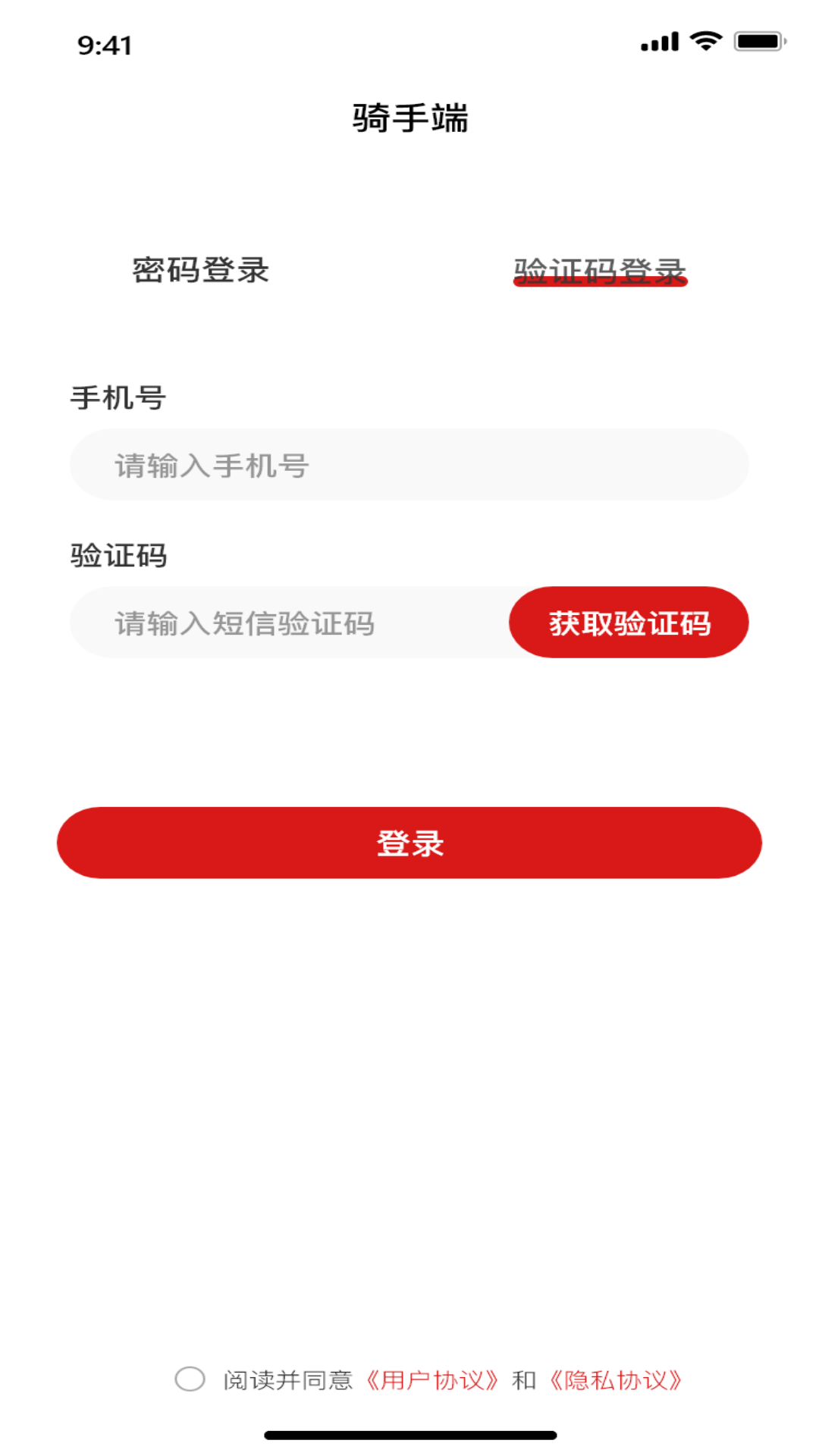Request a code with 获取验证码
The image size is (819, 1456).
(x=629, y=623)
